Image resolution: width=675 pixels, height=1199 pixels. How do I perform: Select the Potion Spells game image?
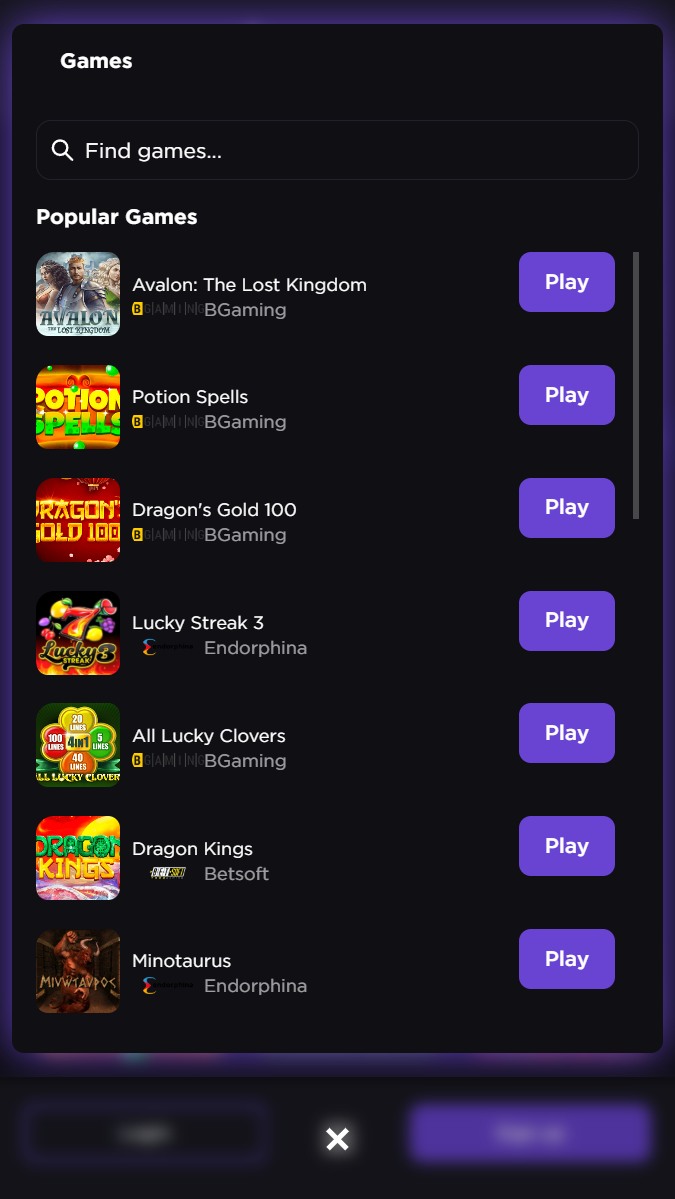[x=78, y=407]
